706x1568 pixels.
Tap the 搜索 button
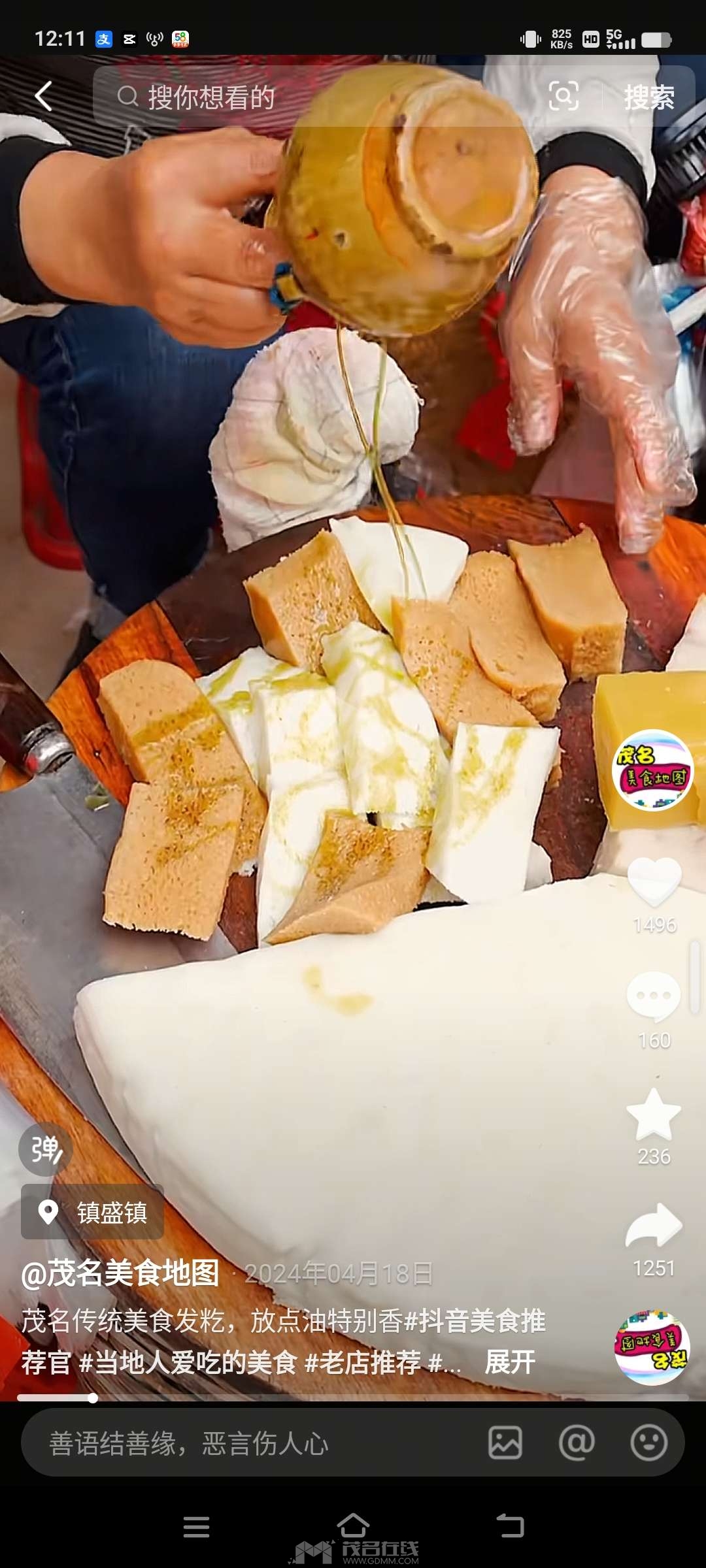648,98
